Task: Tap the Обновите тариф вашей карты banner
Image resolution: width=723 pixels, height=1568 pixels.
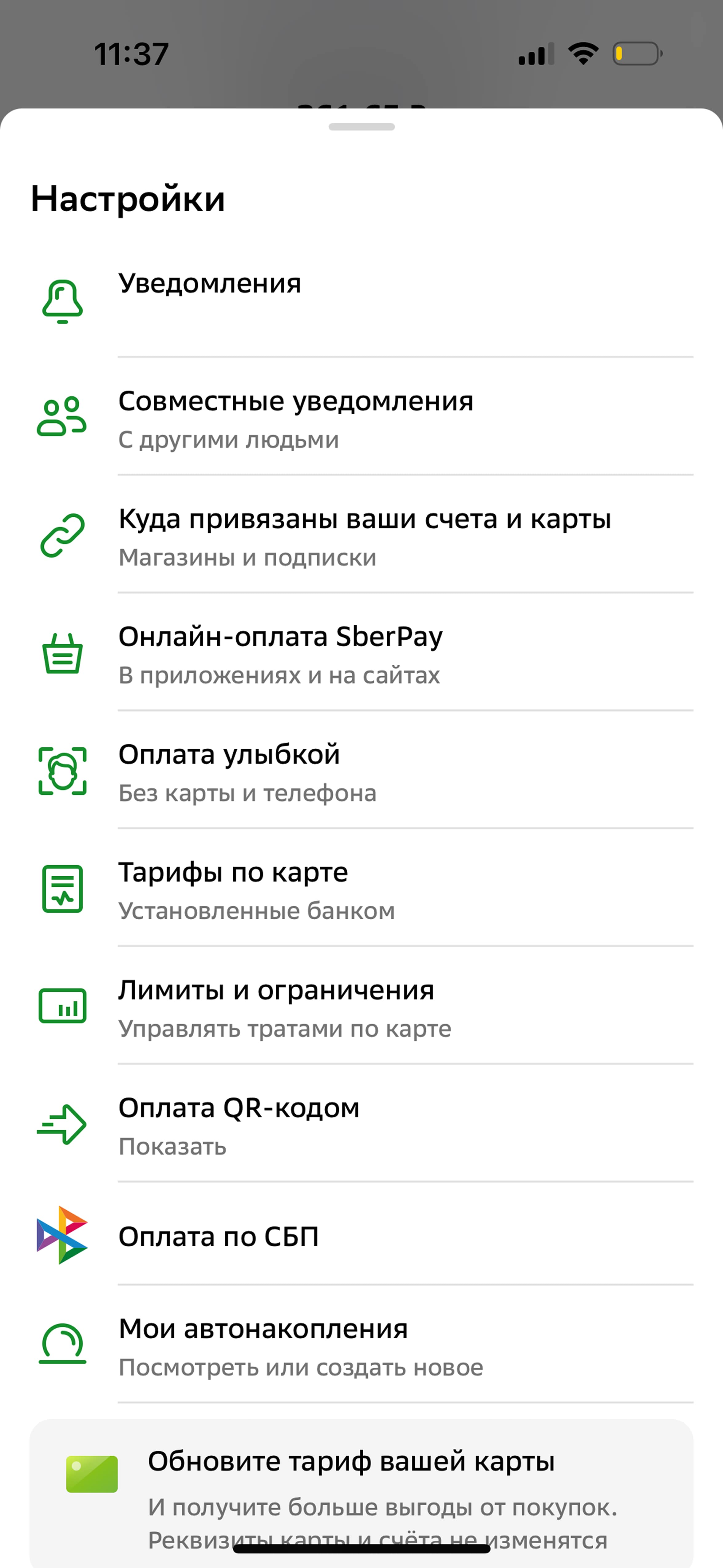Action: [361, 1493]
